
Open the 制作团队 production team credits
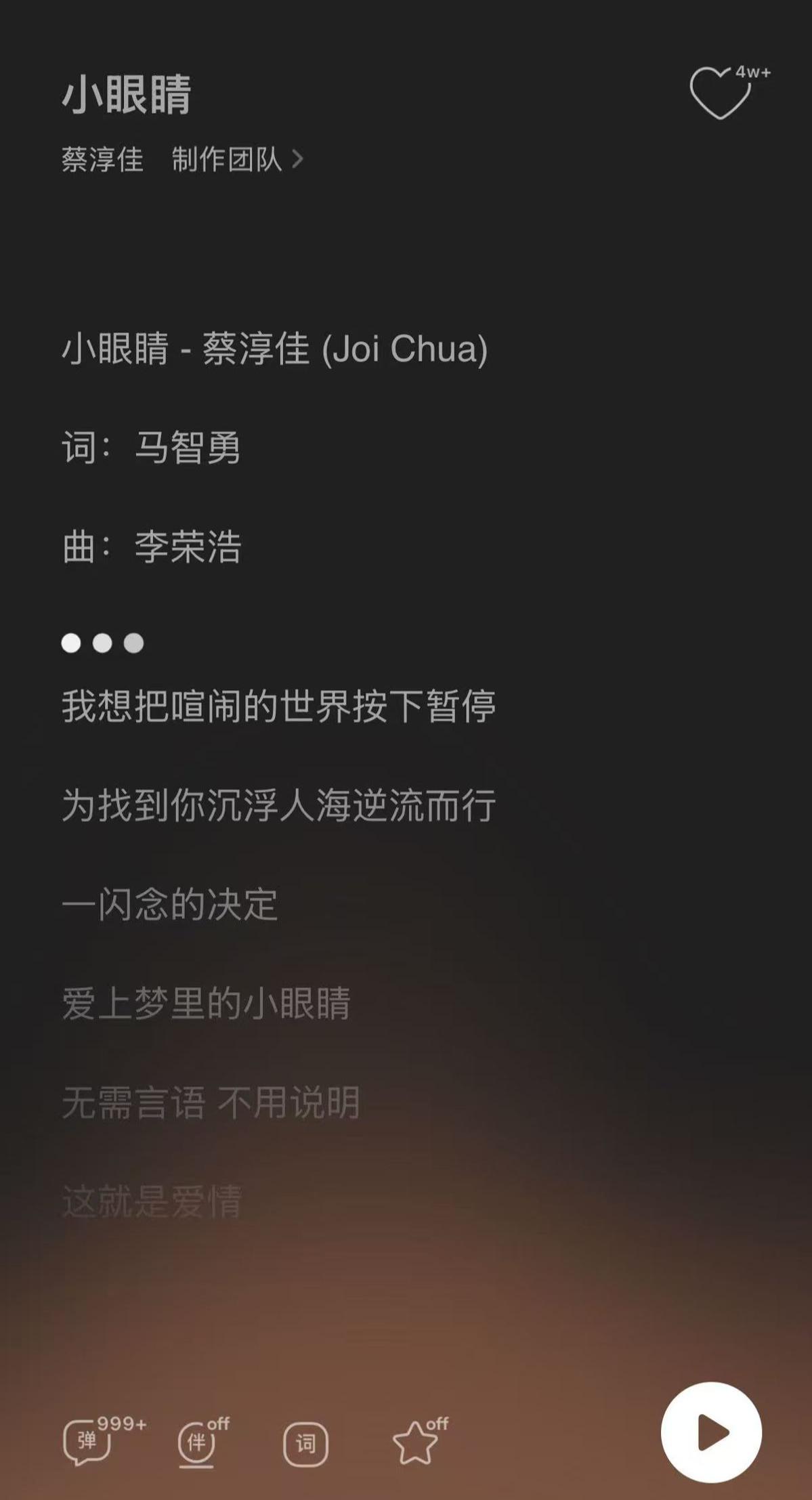(x=236, y=160)
